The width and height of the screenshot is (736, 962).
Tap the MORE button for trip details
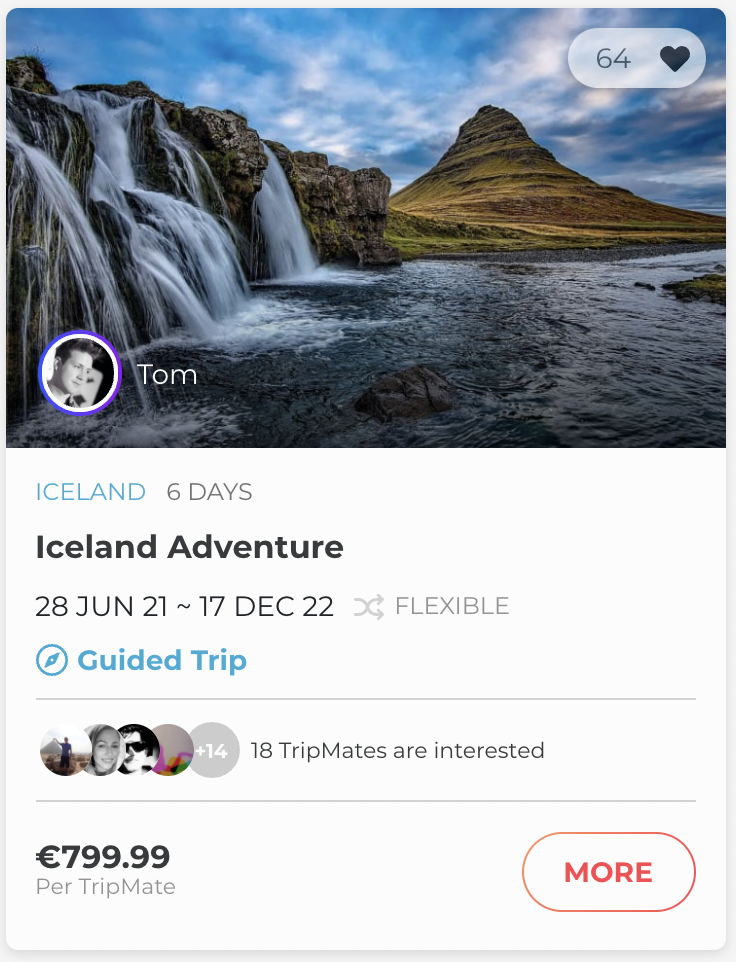point(608,872)
